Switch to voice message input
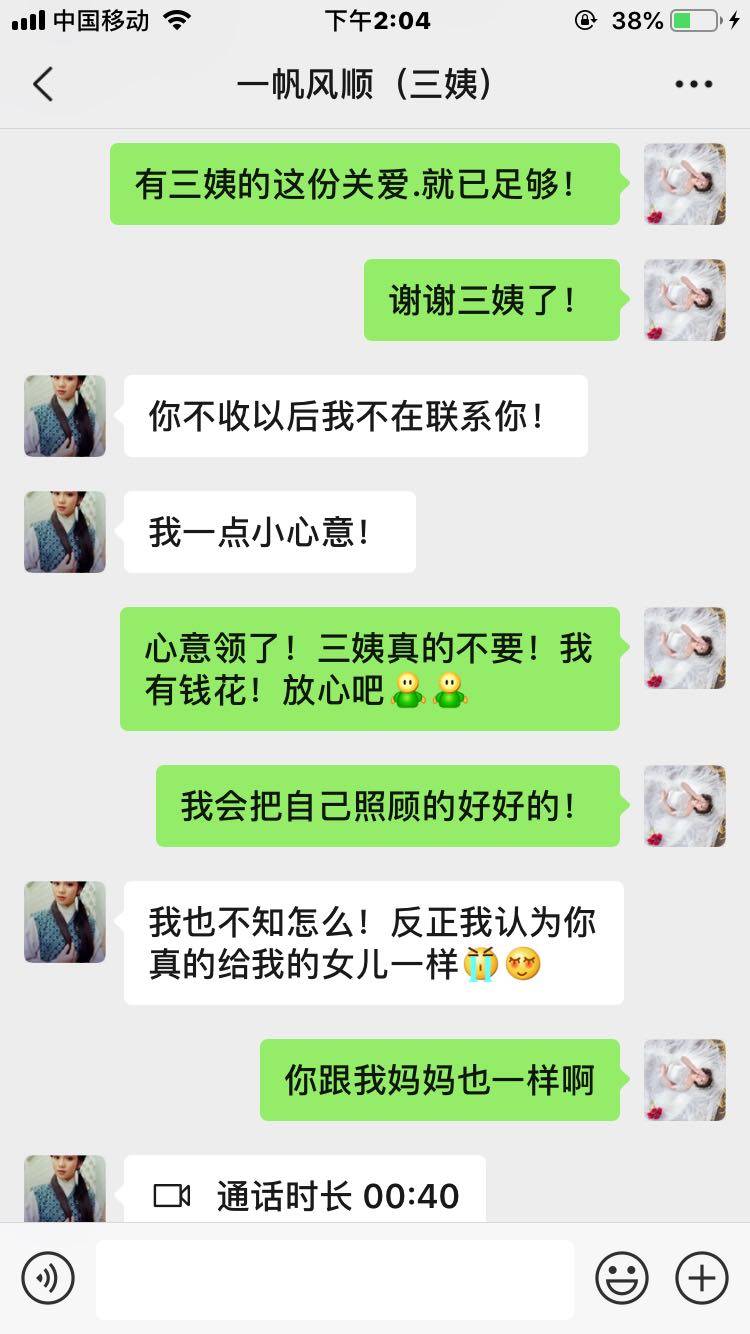The image size is (750, 1334). [x=48, y=1277]
